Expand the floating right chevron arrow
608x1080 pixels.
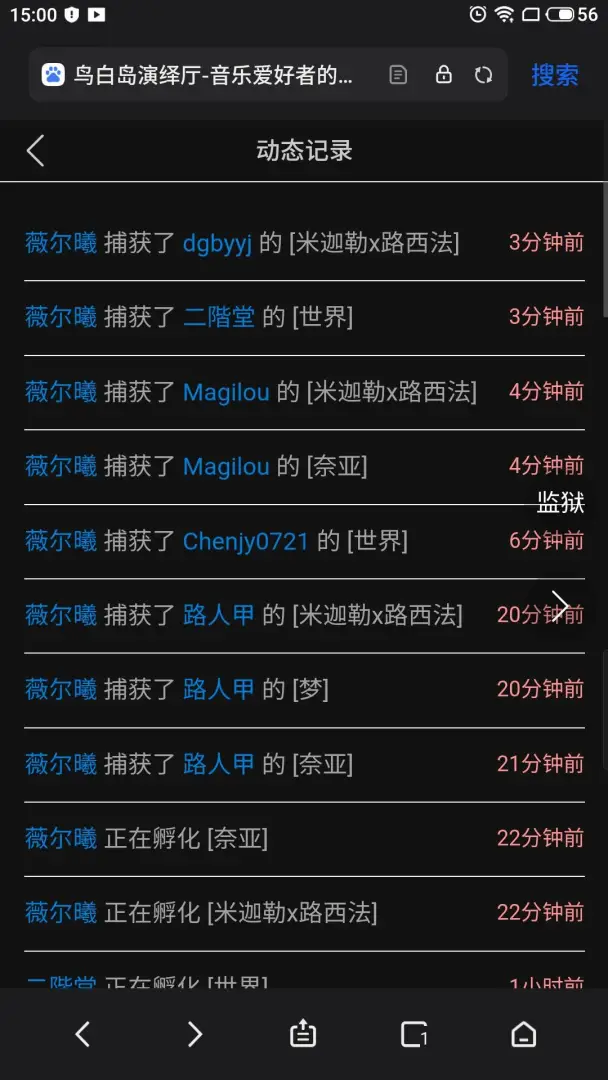[560, 605]
